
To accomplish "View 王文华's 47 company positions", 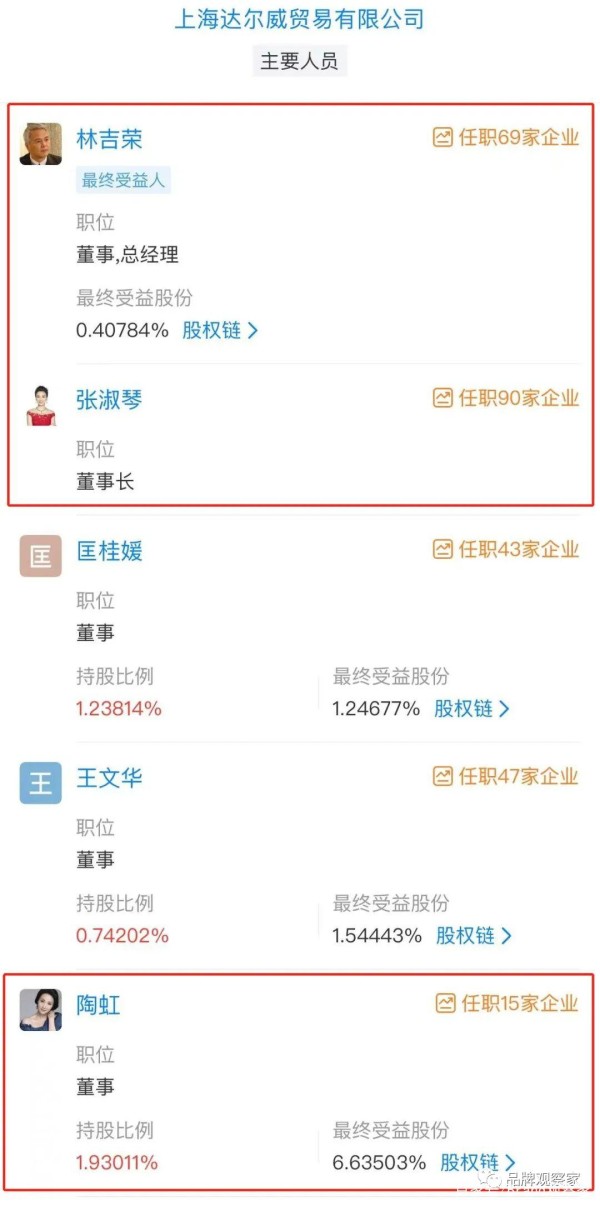I will point(506,776).
